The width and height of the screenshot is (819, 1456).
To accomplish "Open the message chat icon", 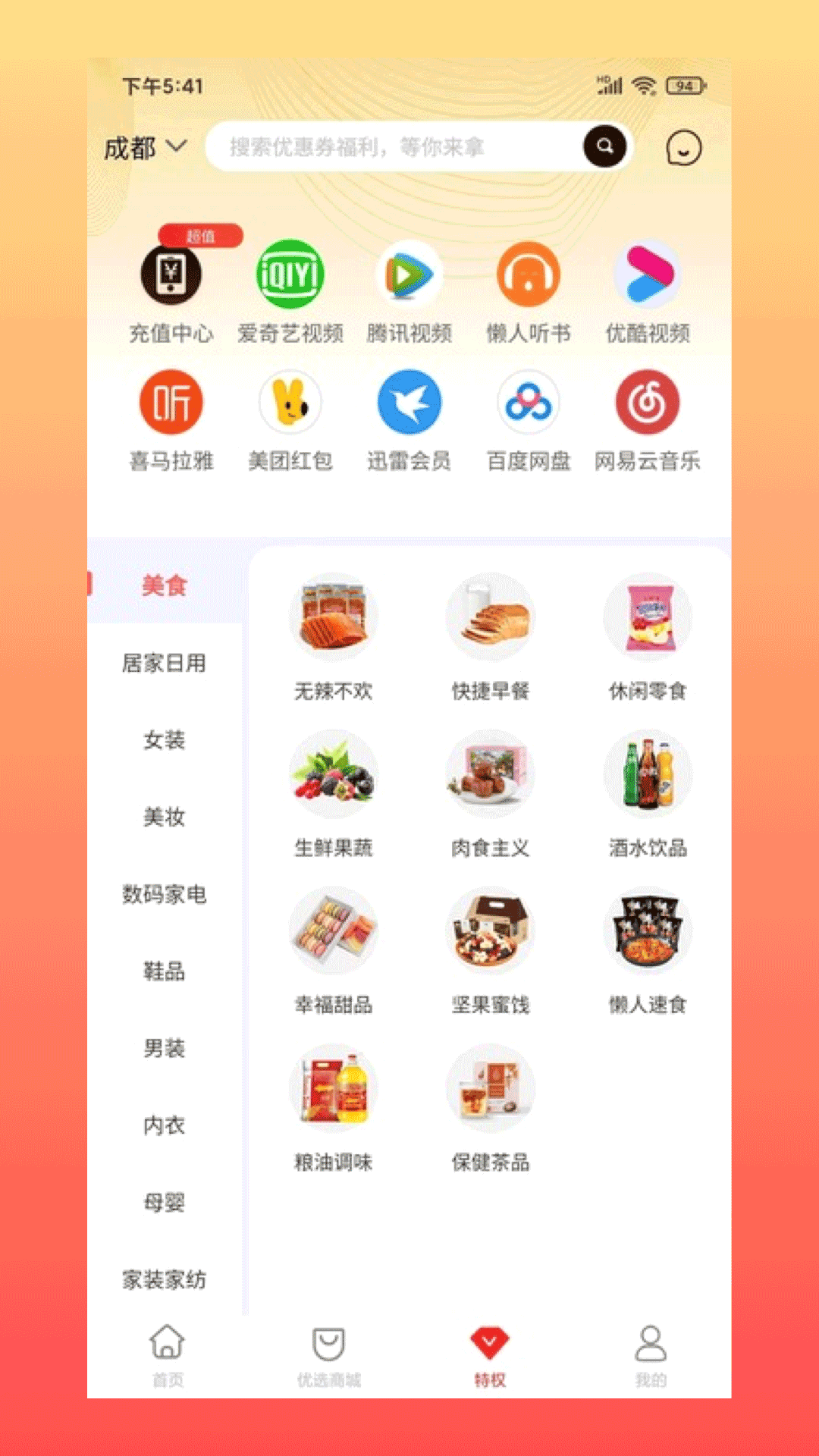I will [x=683, y=148].
